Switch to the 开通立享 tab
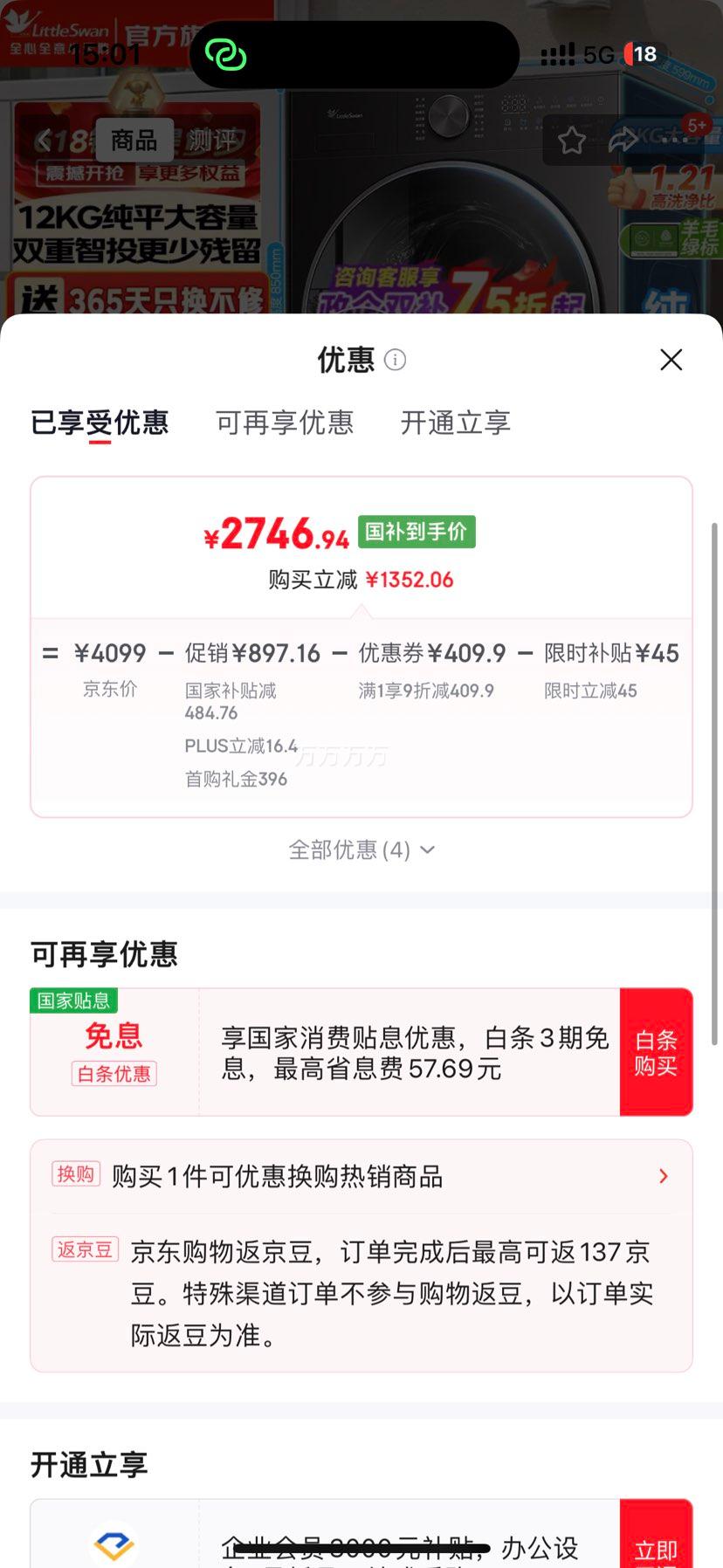 click(x=453, y=423)
